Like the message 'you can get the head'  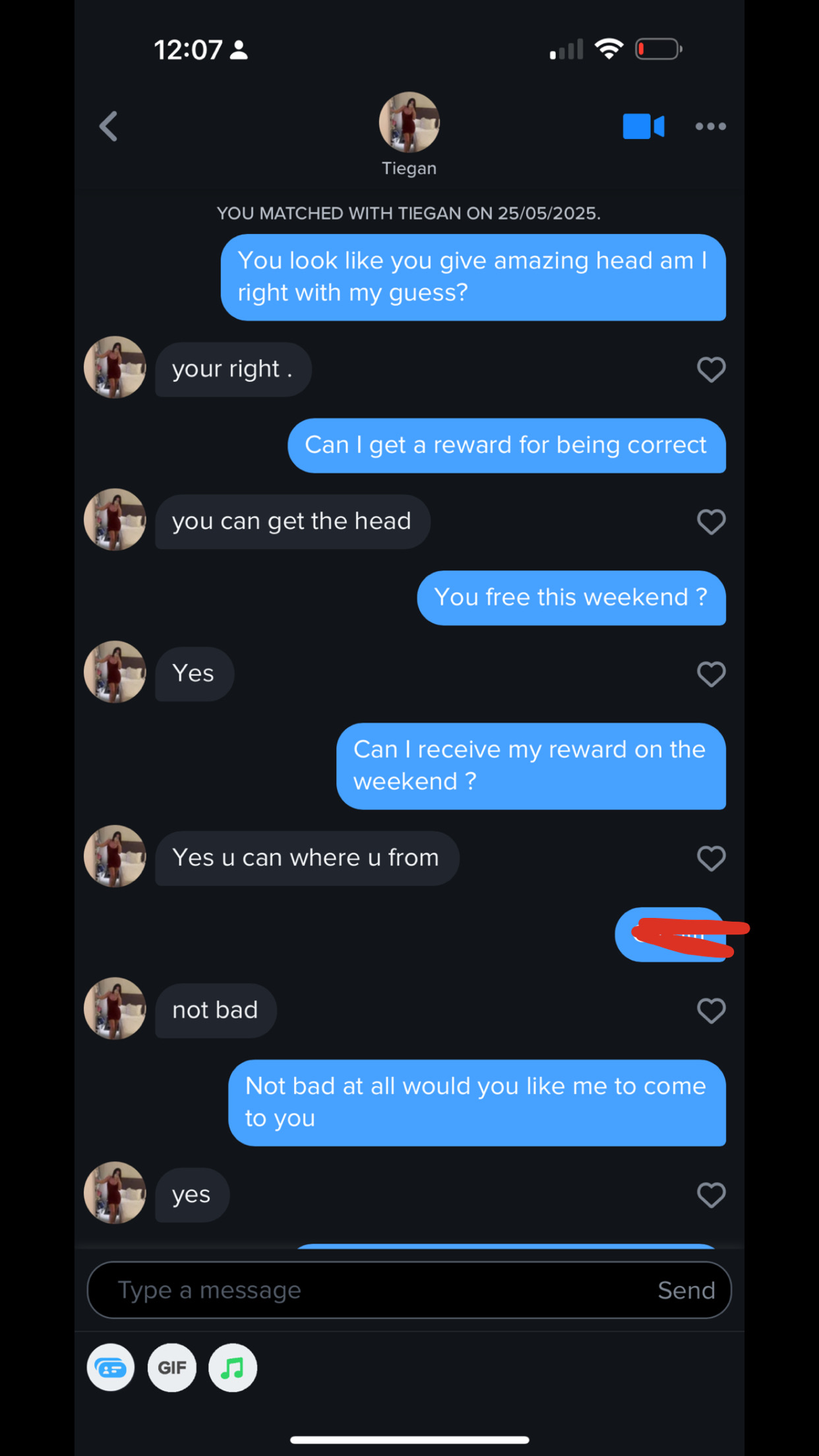[711, 522]
